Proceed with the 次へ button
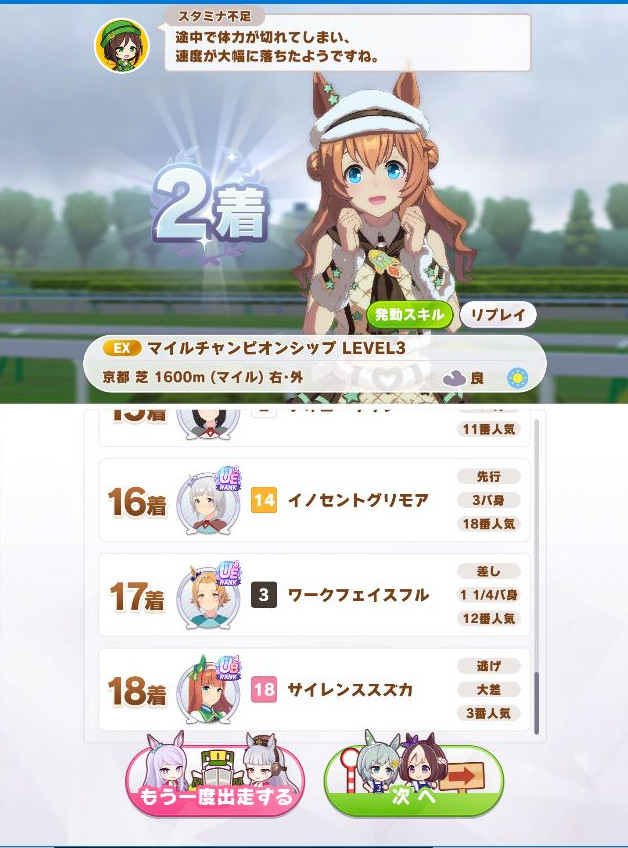The width and height of the screenshot is (628, 848). pos(413,786)
